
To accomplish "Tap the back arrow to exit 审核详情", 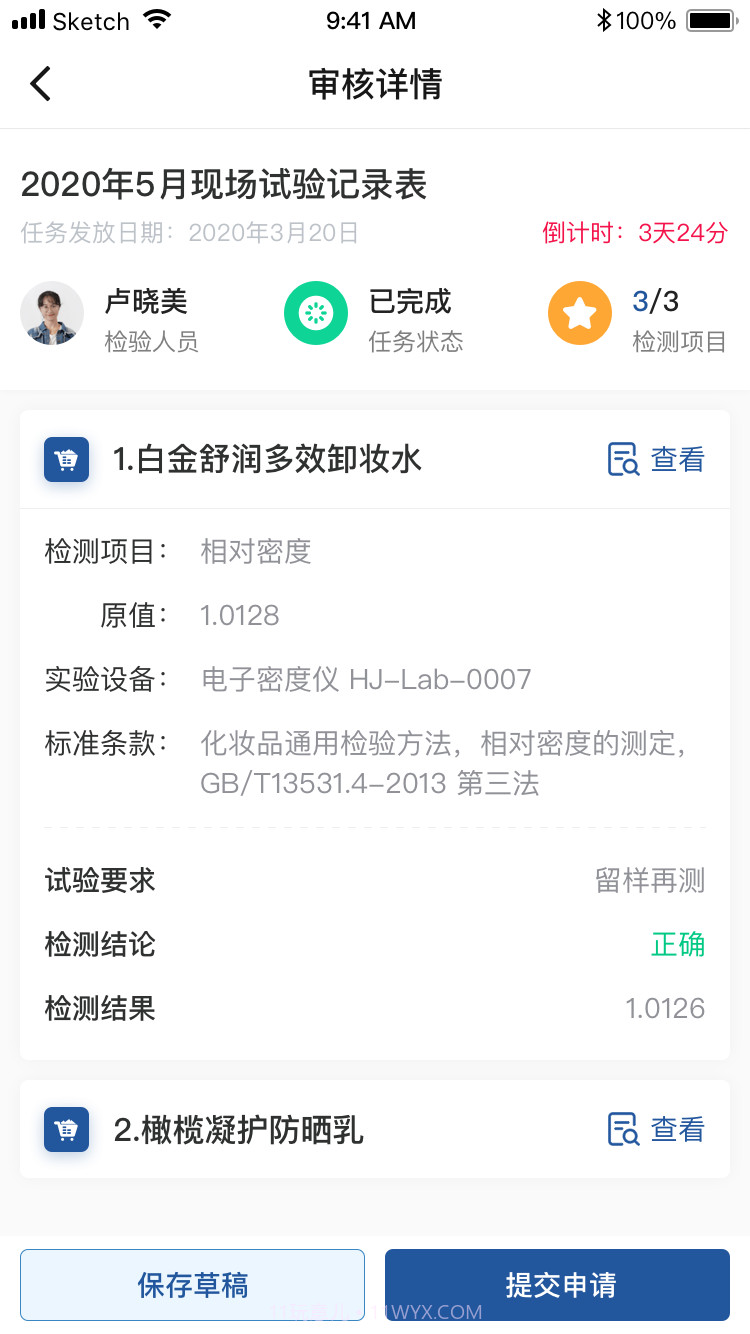I will (x=40, y=84).
